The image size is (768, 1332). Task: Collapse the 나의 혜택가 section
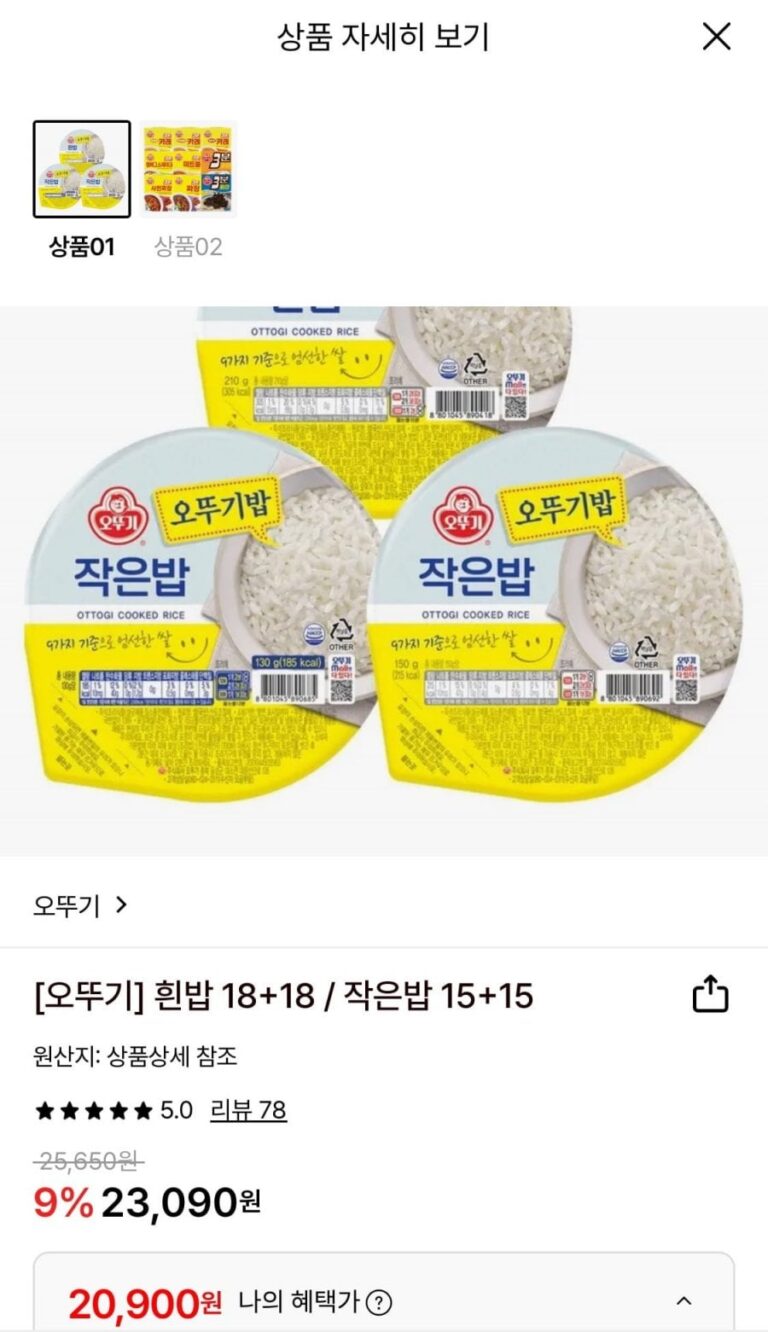(x=684, y=1302)
